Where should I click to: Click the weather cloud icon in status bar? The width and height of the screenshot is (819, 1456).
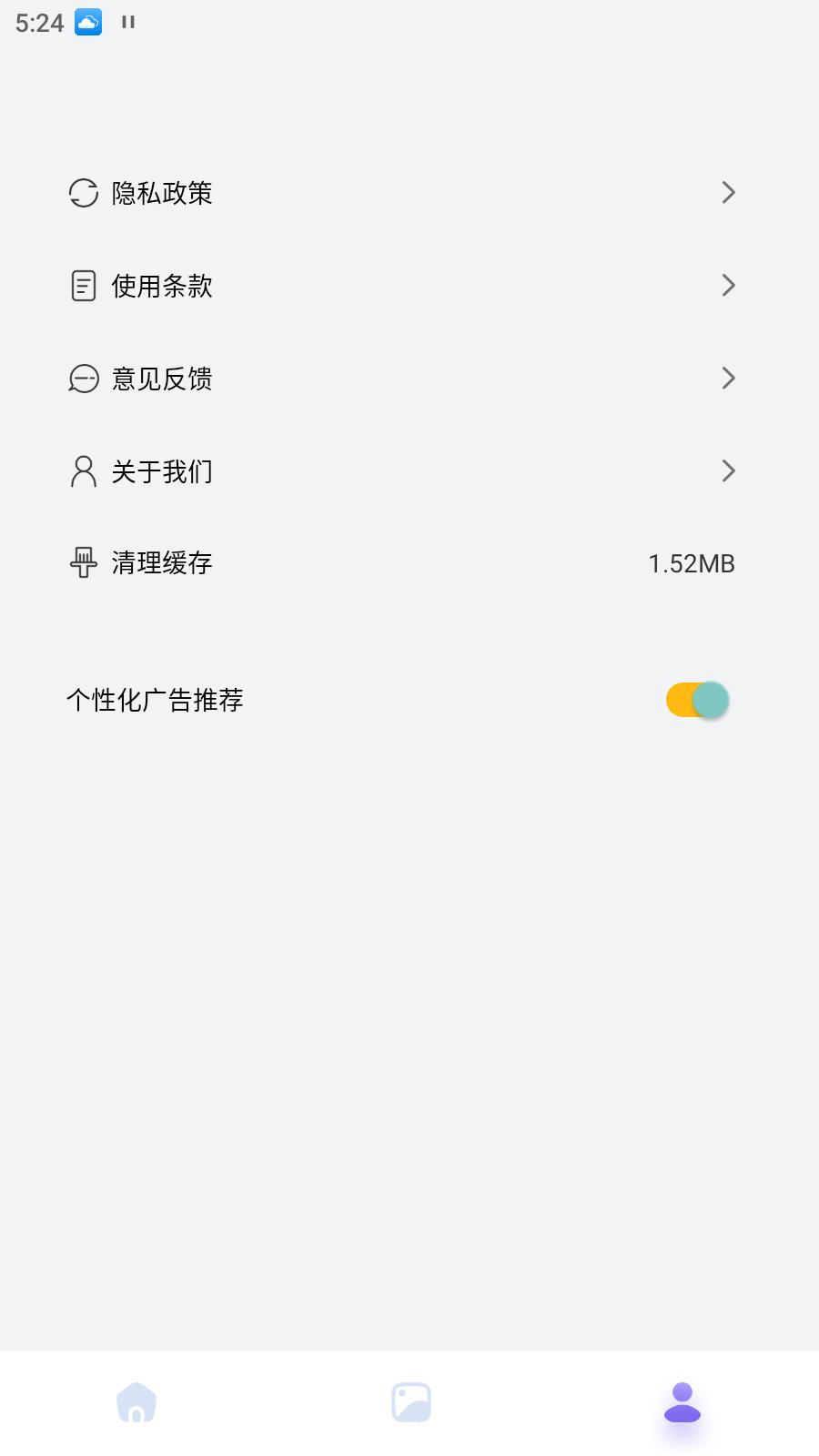click(86, 21)
